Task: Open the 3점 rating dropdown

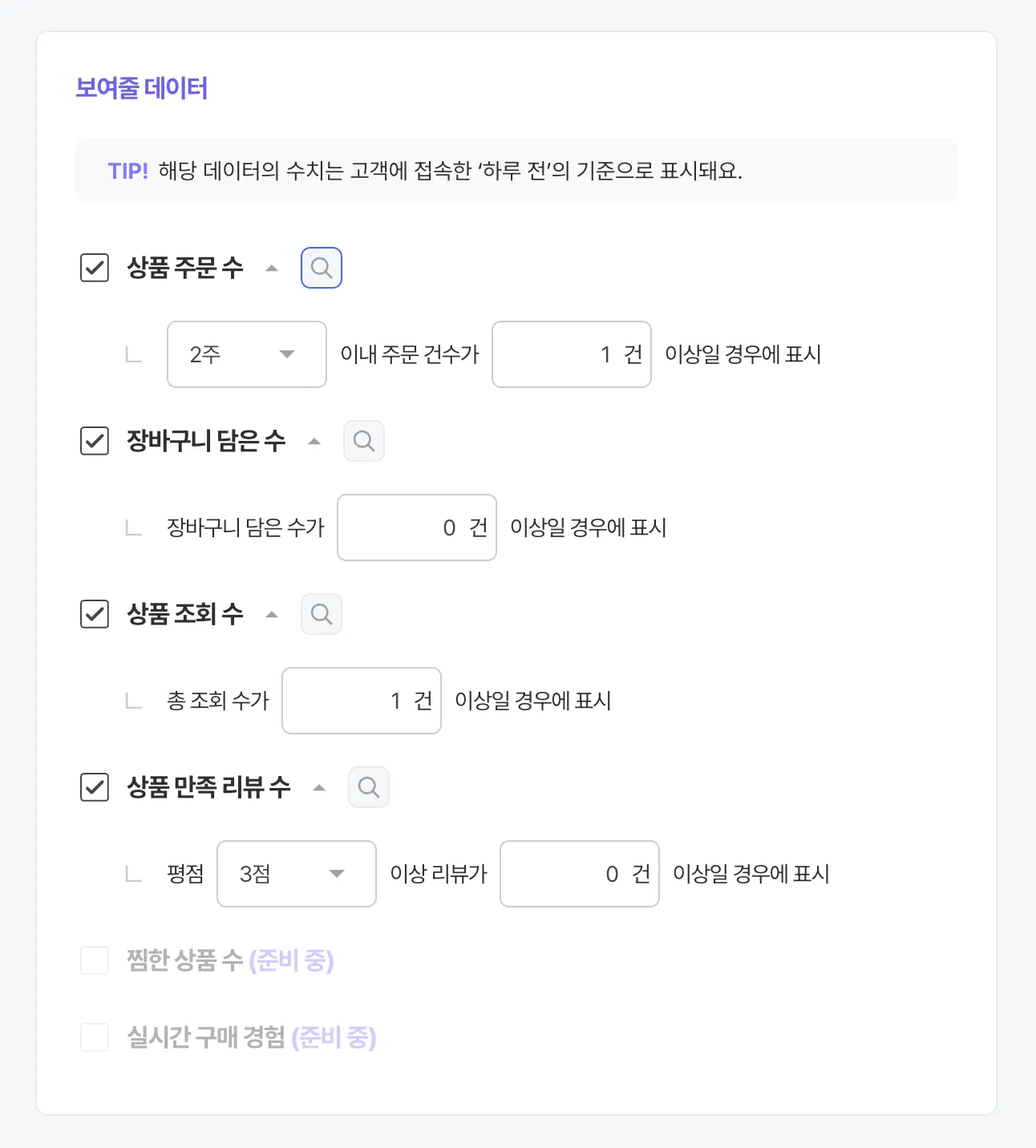Action: (x=296, y=874)
